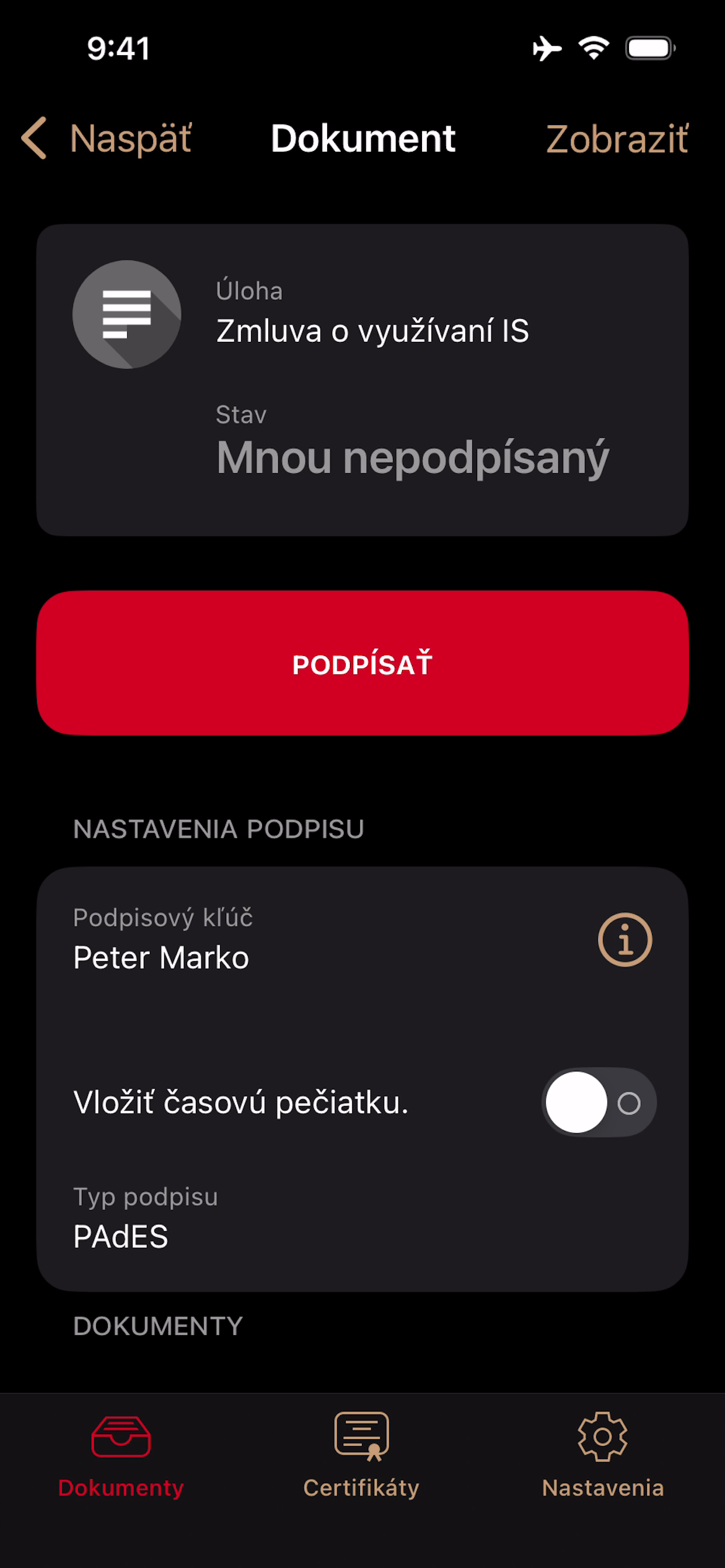This screenshot has height=1568, width=725.
Task: Tap the back chevron in the top bar
Action: 35,139
